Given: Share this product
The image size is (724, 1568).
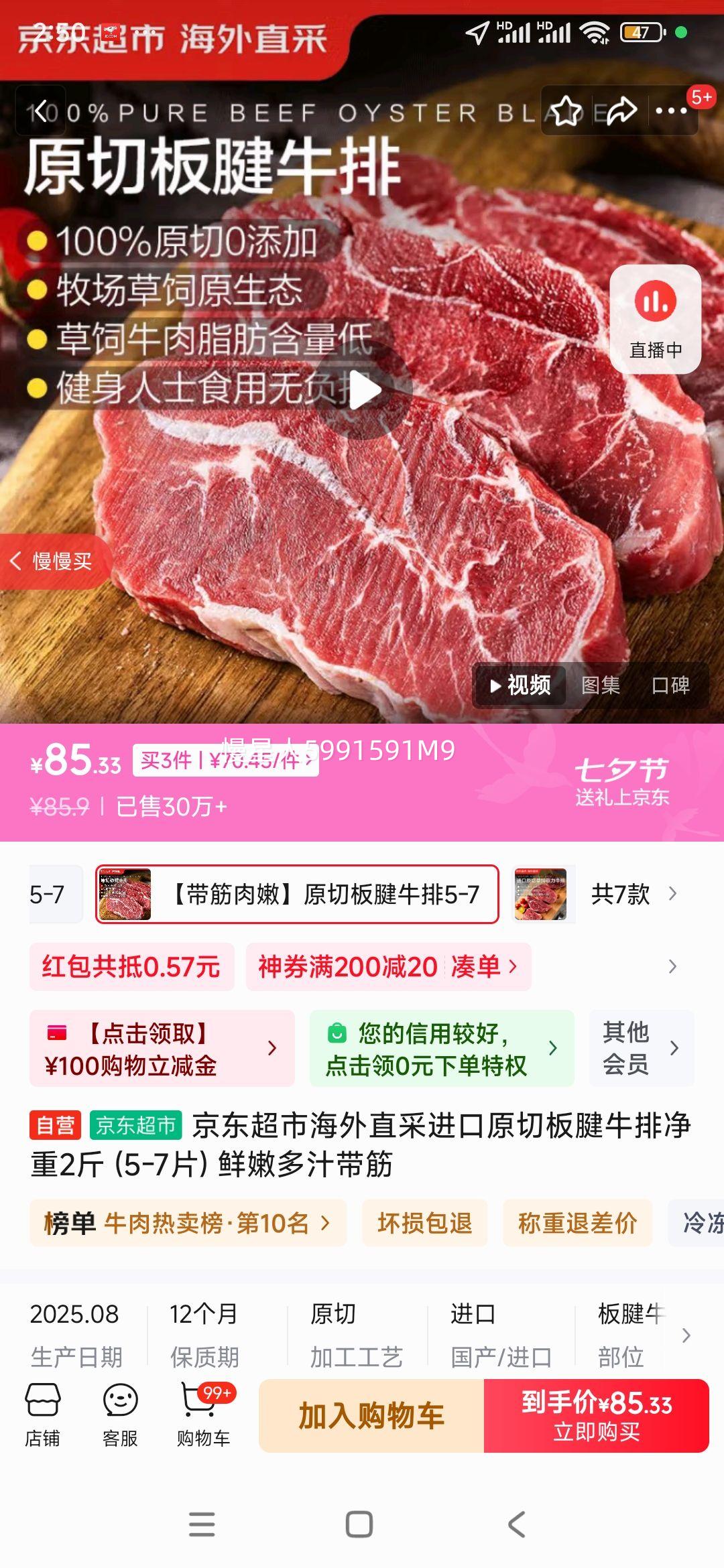Looking at the screenshot, I should [x=621, y=111].
